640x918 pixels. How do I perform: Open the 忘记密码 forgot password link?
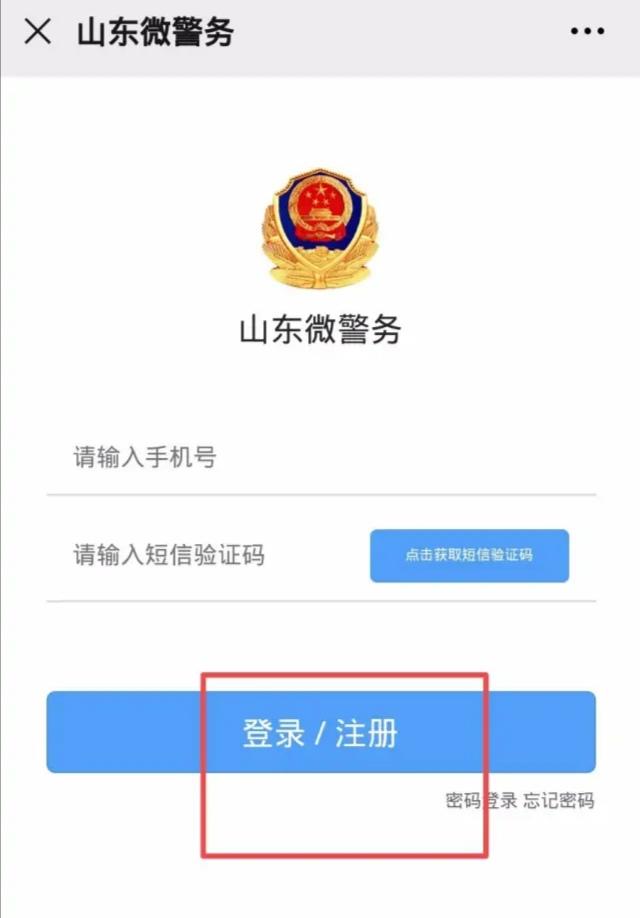click(558, 801)
